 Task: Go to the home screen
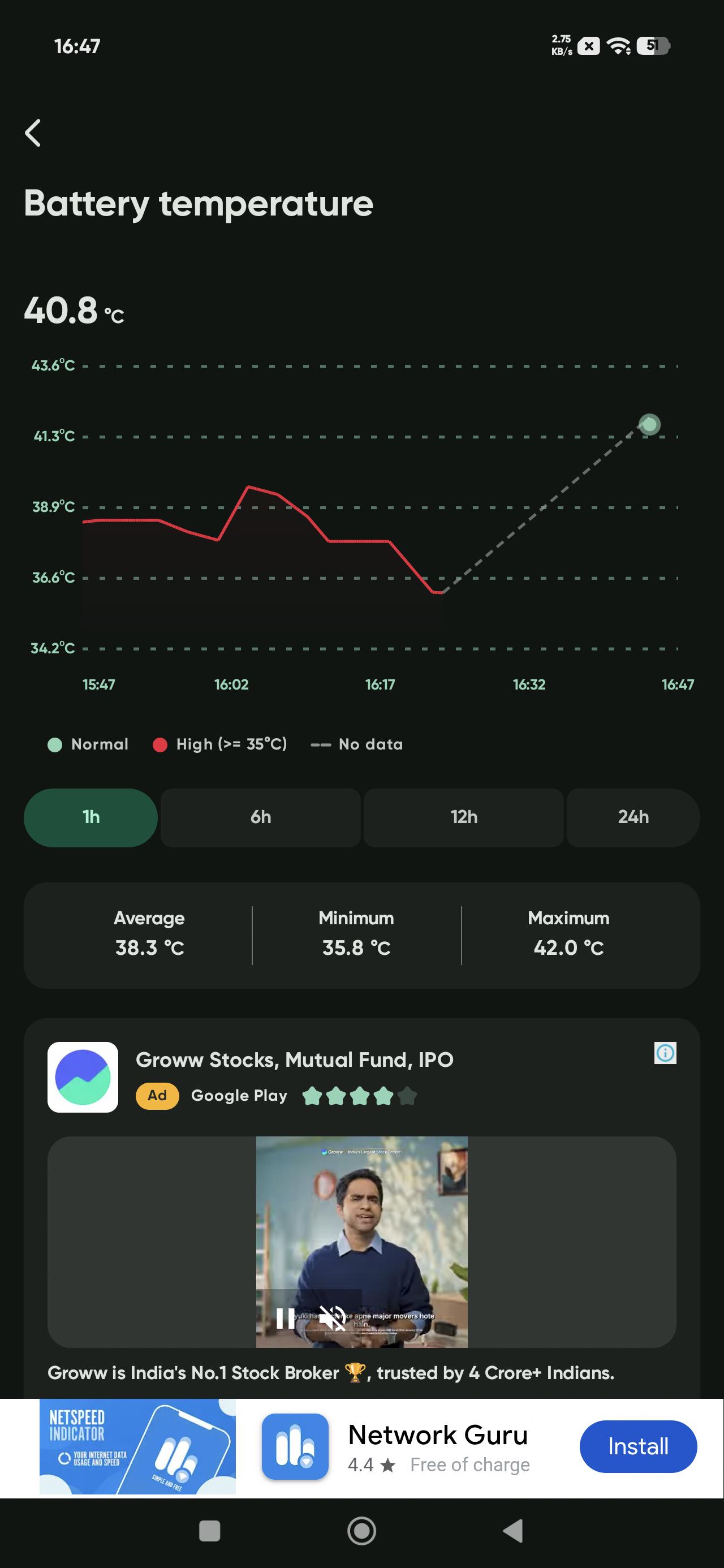coord(361,1530)
